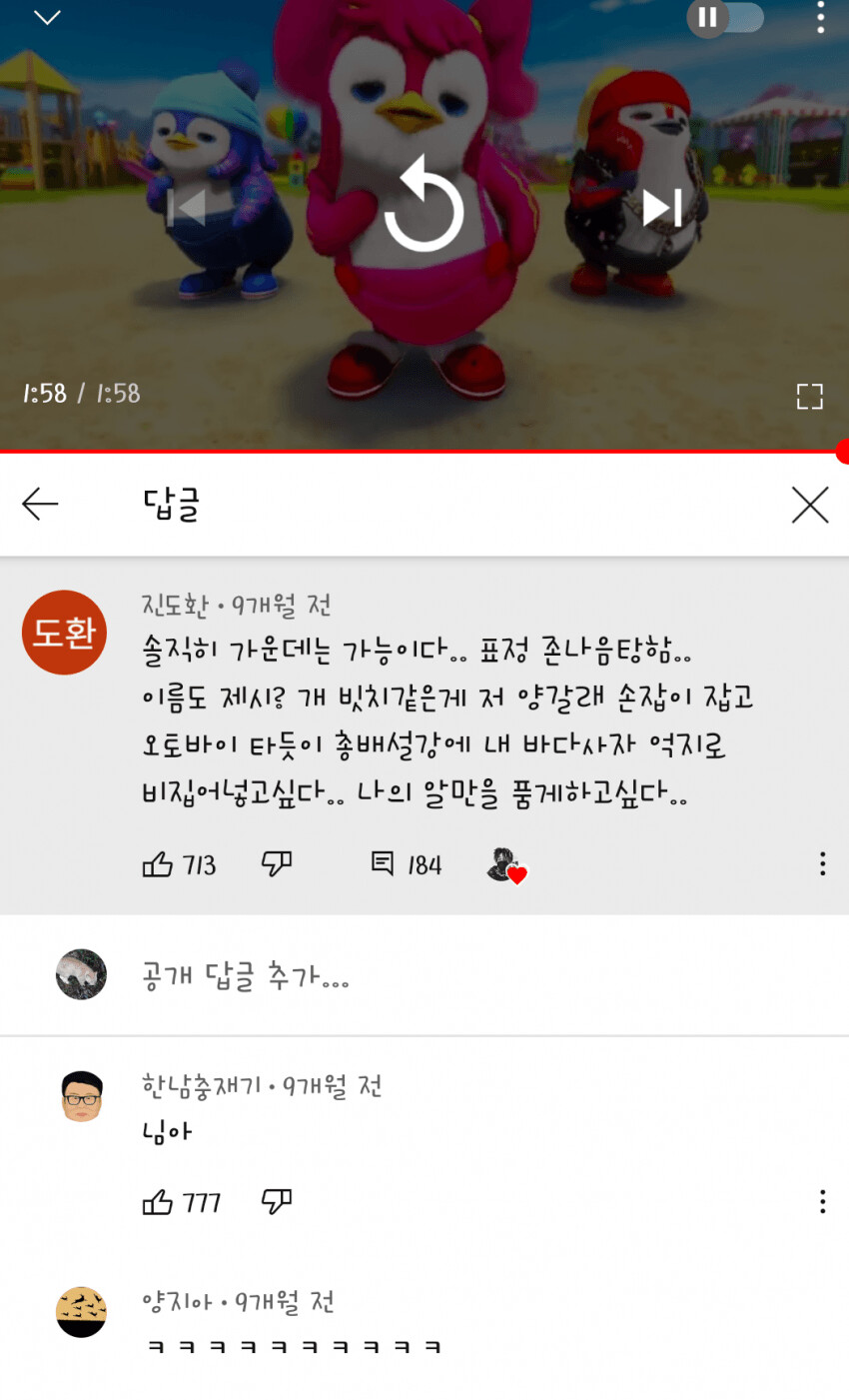This screenshot has height=1400, width=849.
Task: Skip to the next video
Action: (660, 208)
